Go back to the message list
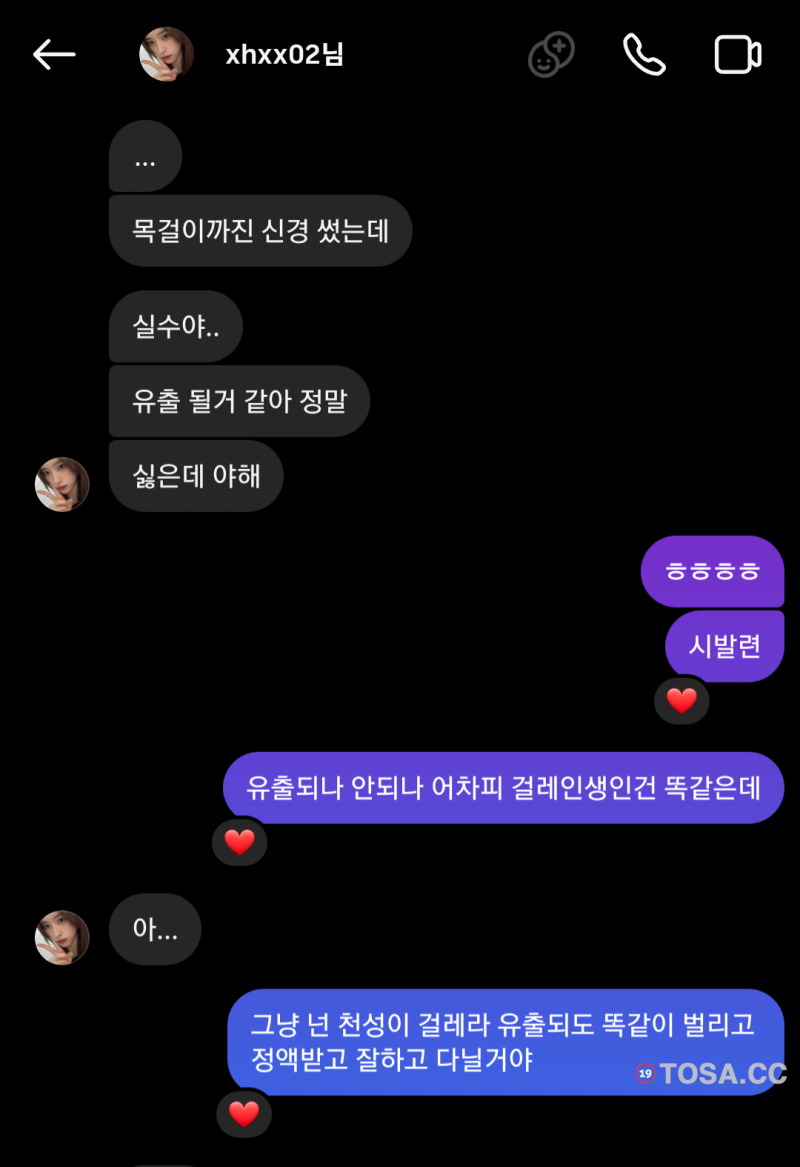The height and width of the screenshot is (1167, 800). click(x=54, y=55)
